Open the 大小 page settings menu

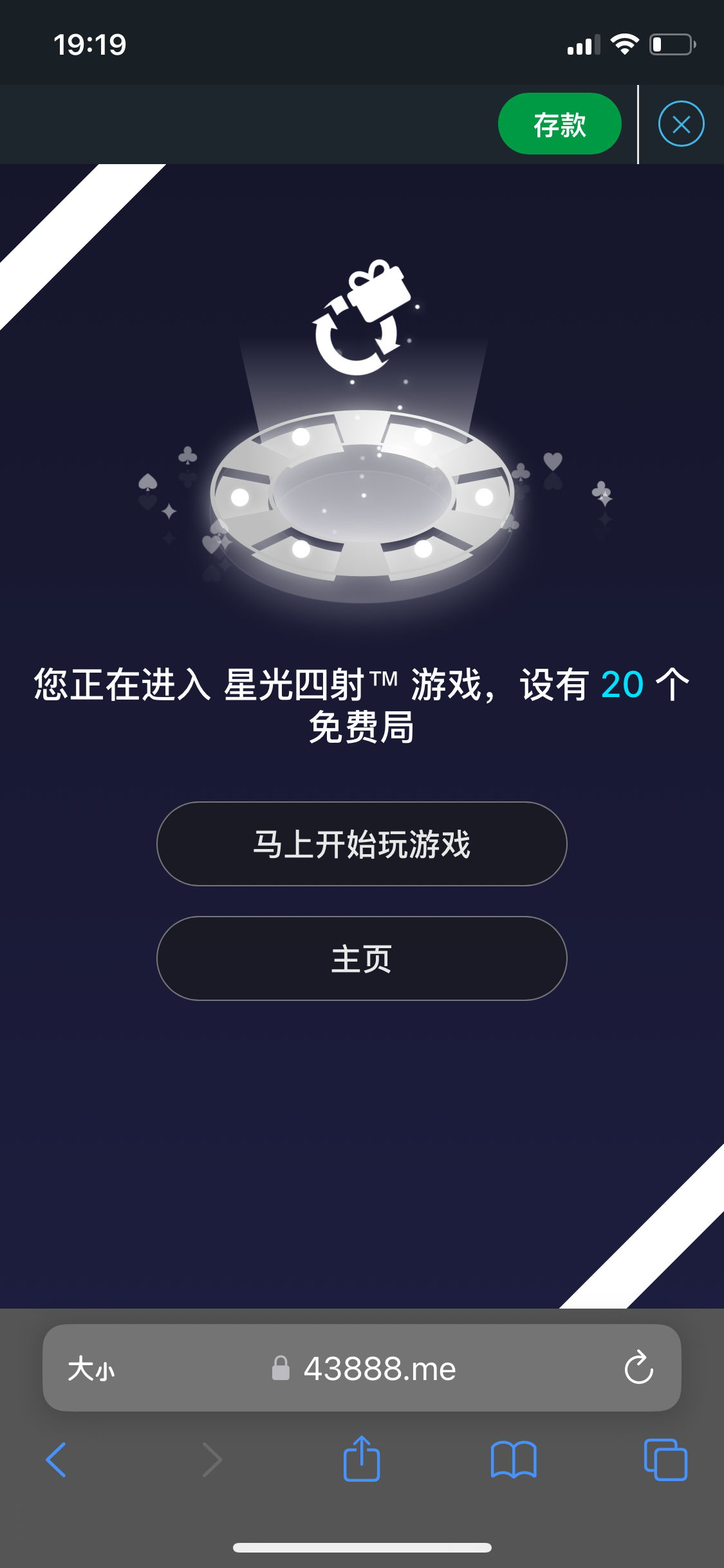[91, 1368]
